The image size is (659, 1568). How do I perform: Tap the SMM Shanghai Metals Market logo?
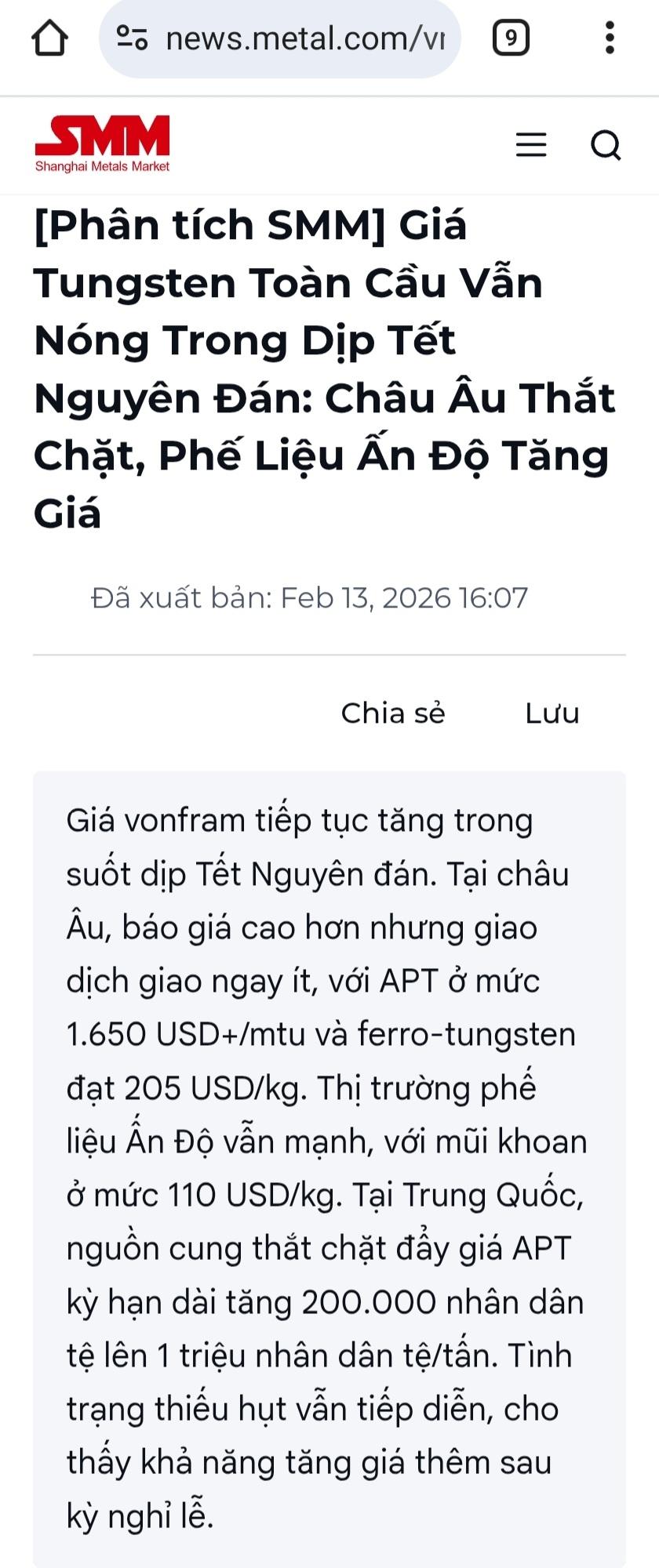click(x=103, y=143)
